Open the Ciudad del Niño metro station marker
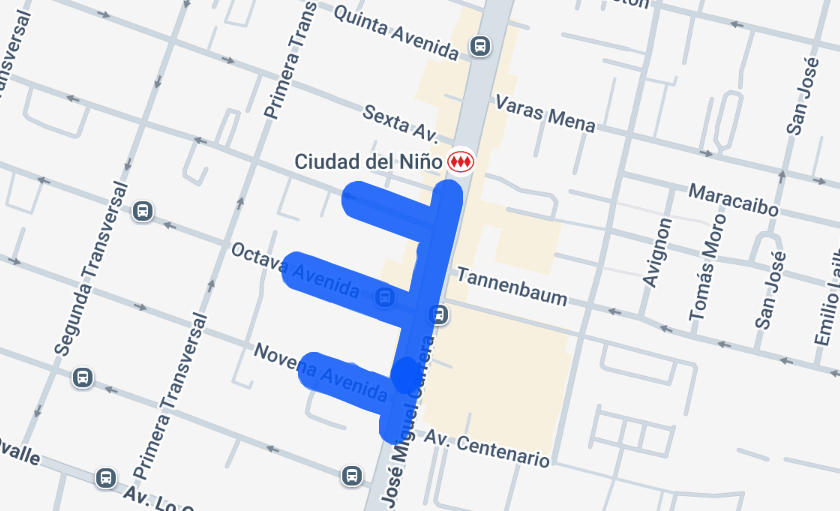The height and width of the screenshot is (511, 840). click(460, 161)
